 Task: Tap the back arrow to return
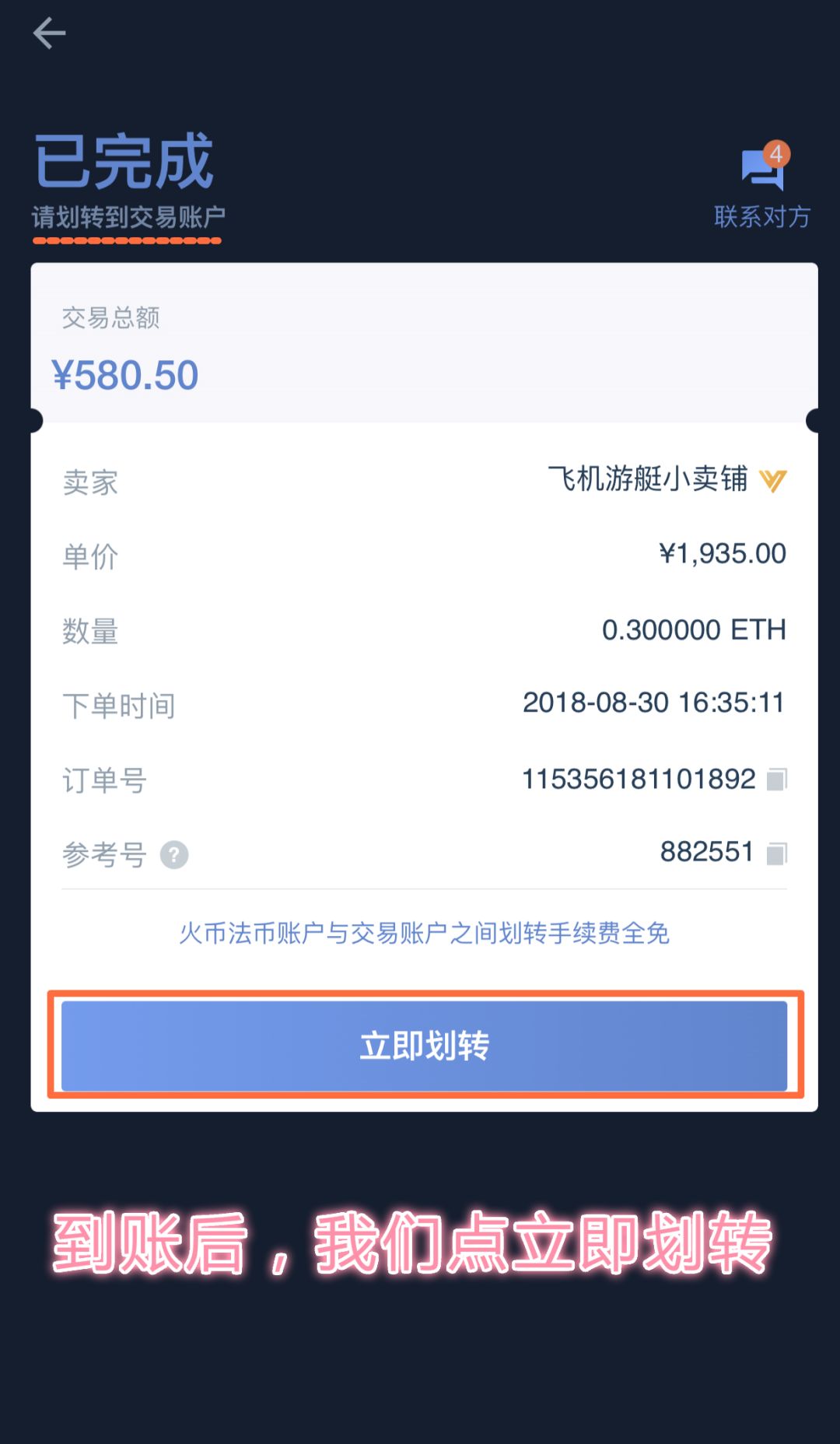click(x=49, y=33)
